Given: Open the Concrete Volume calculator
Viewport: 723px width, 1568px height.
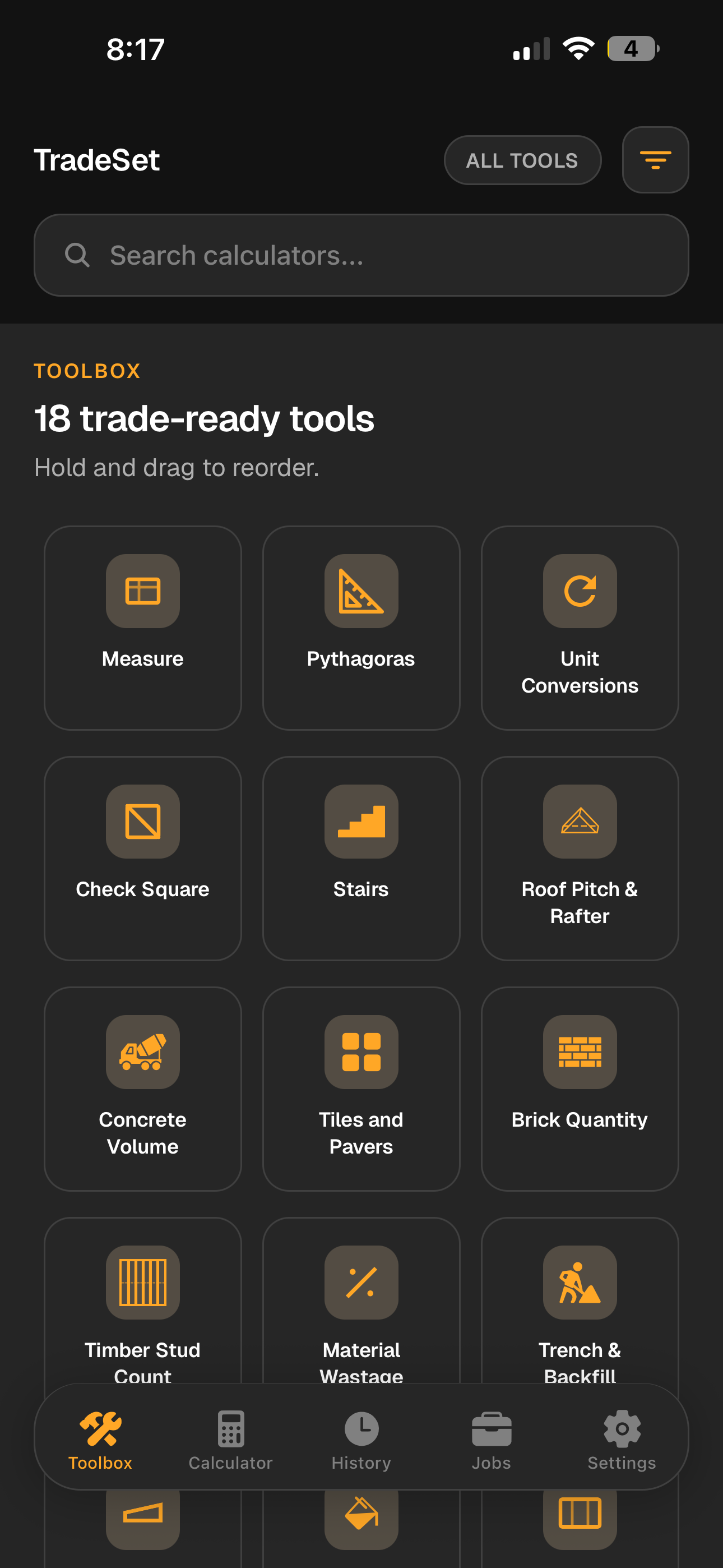Looking at the screenshot, I should [x=142, y=1090].
